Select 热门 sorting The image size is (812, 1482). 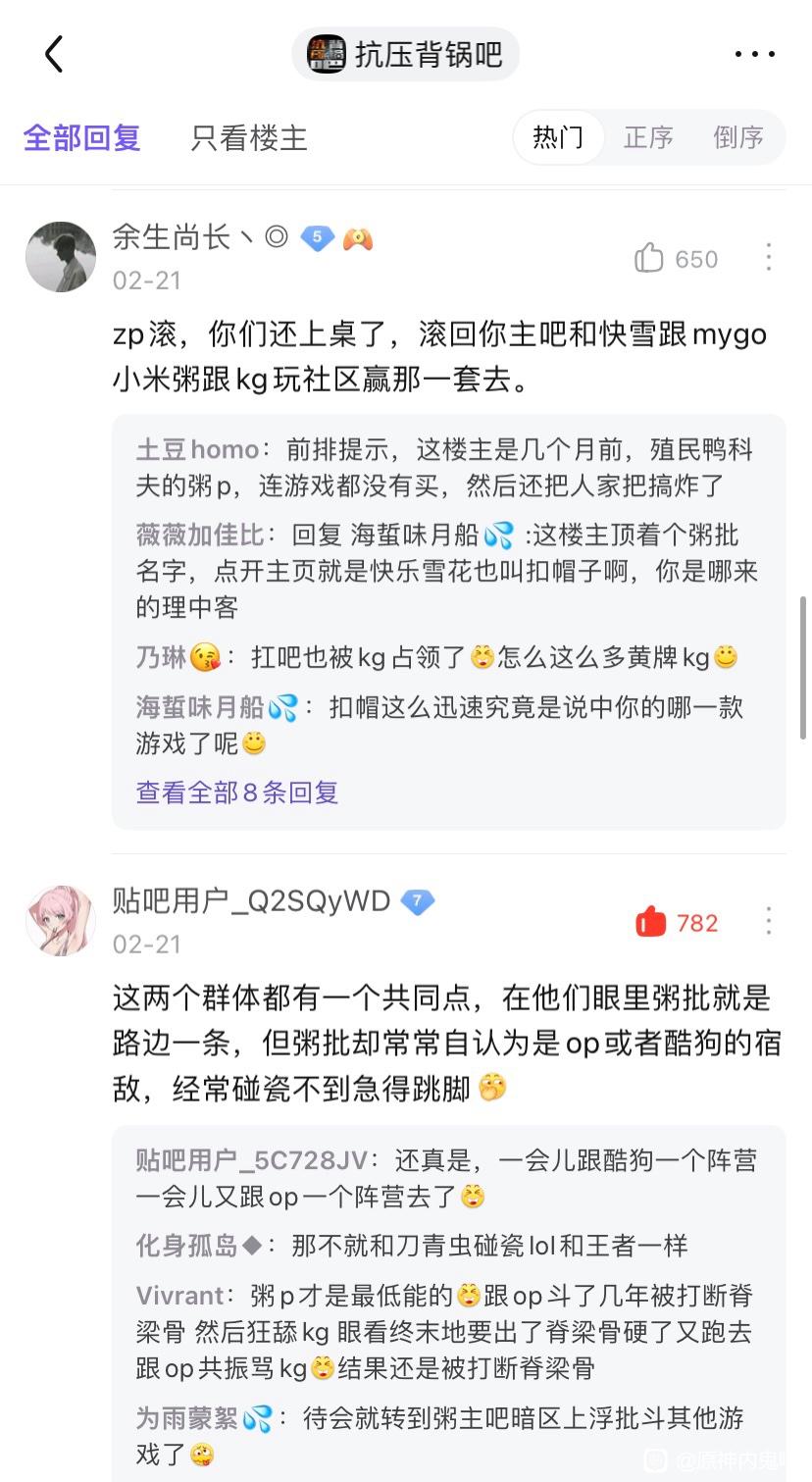(557, 137)
